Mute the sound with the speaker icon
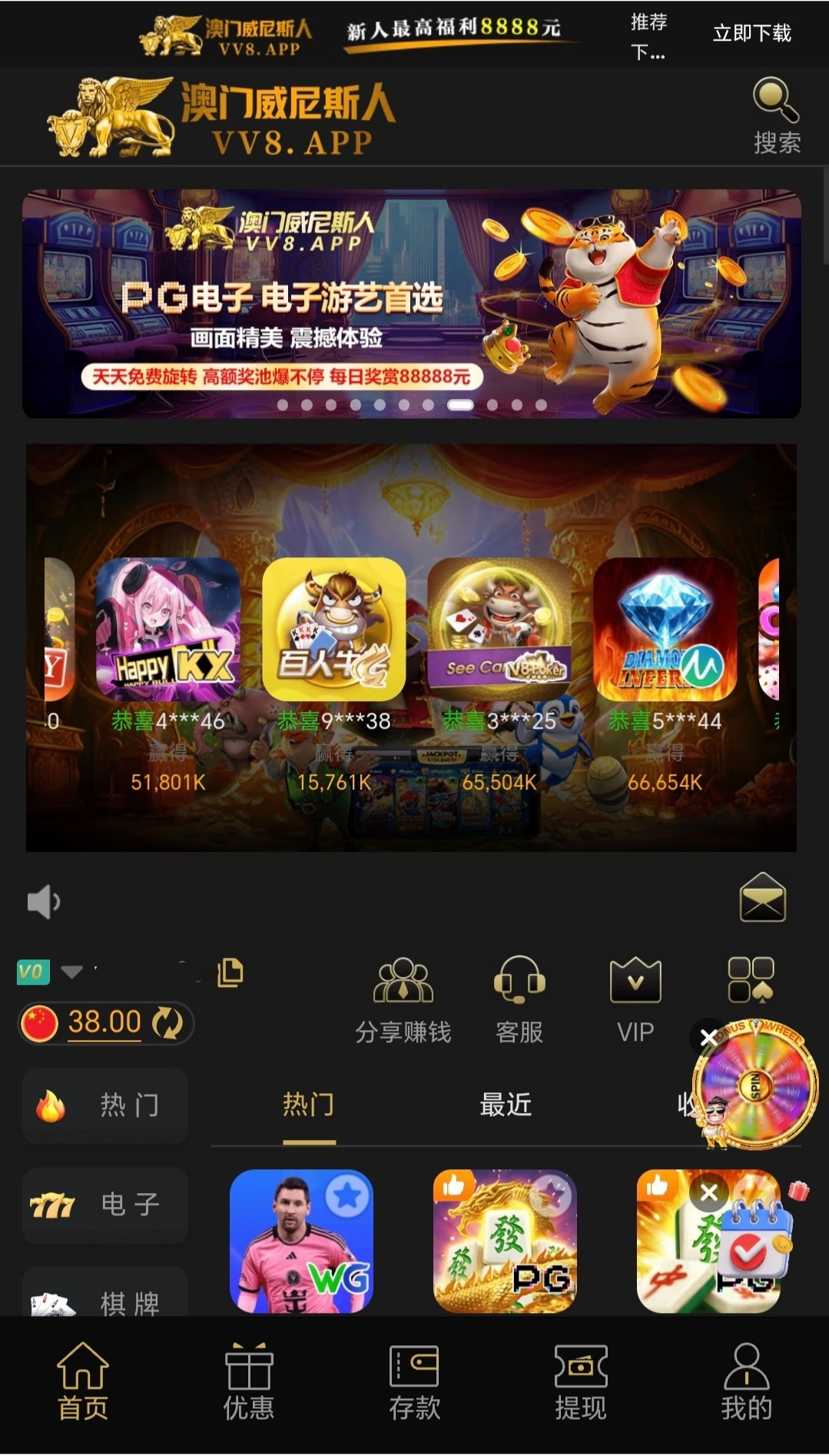This screenshot has width=829, height=1456. click(43, 902)
